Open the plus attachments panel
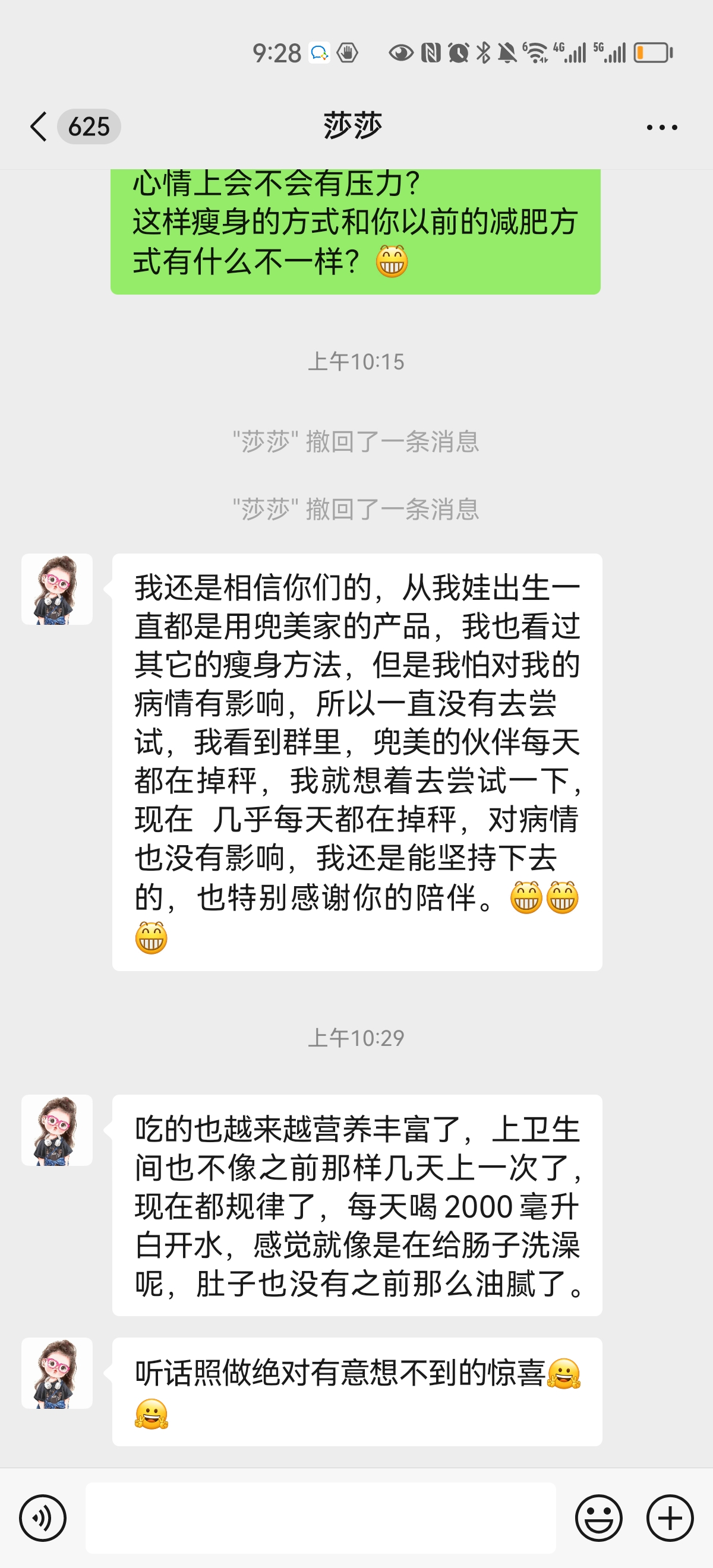 pyautogui.click(x=670, y=1518)
